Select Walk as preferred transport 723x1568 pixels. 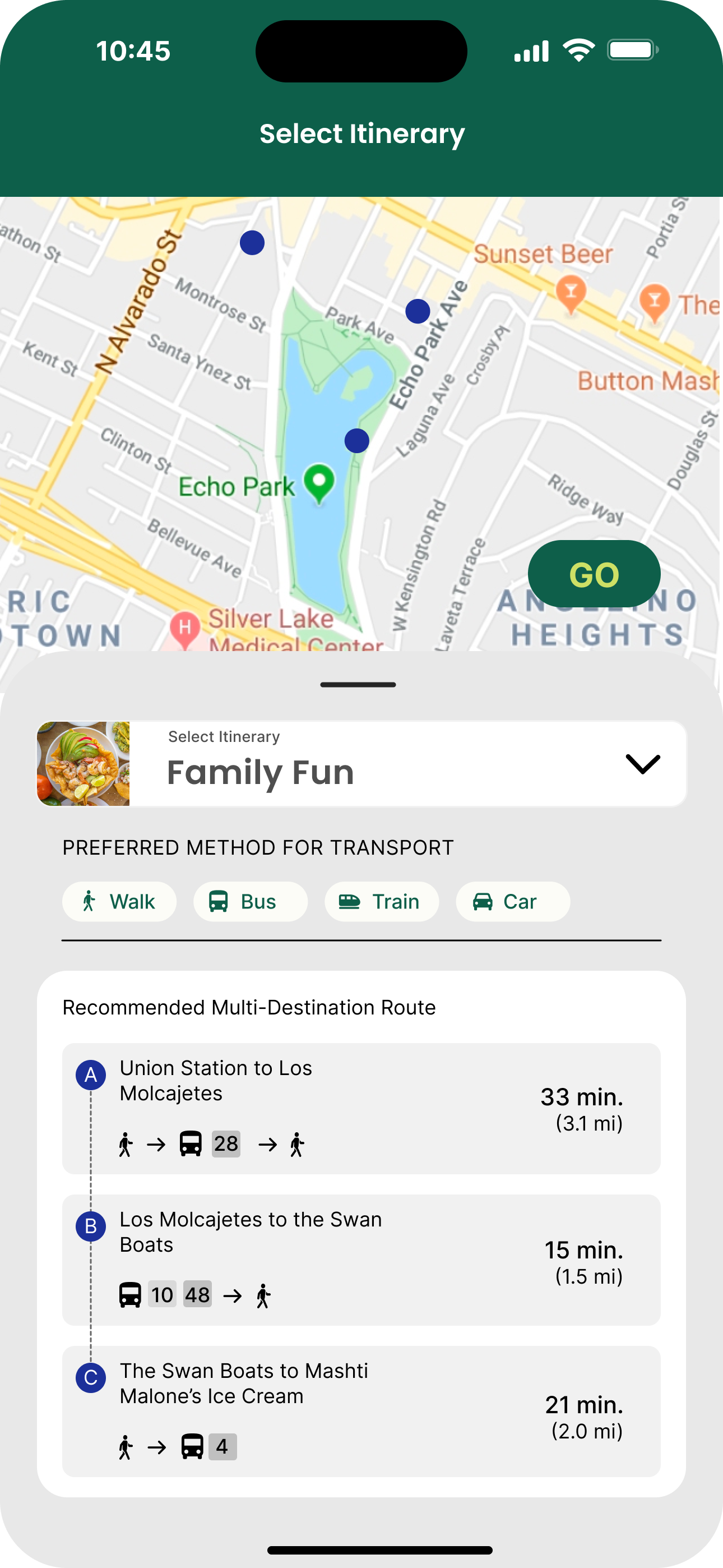[119, 901]
